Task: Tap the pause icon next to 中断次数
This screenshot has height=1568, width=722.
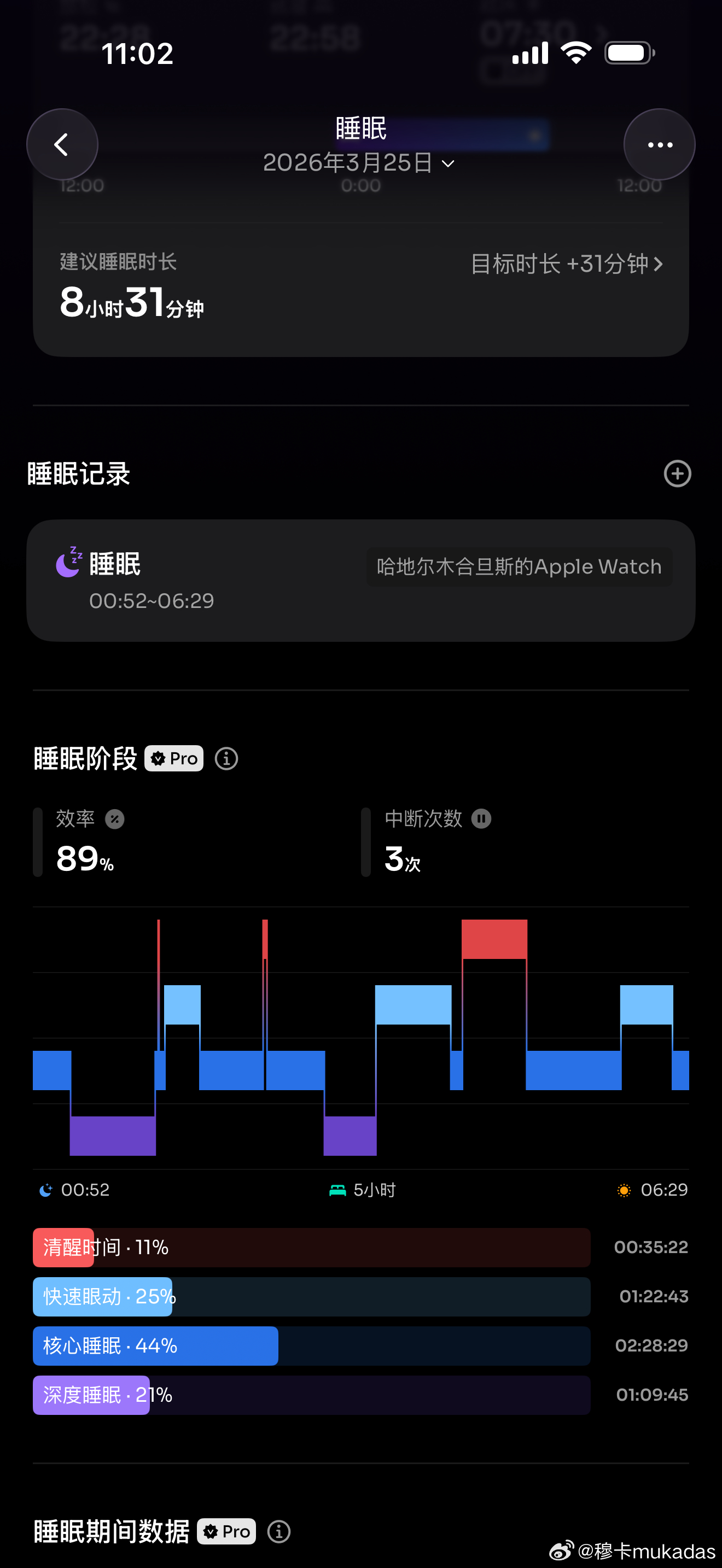Action: (x=481, y=820)
